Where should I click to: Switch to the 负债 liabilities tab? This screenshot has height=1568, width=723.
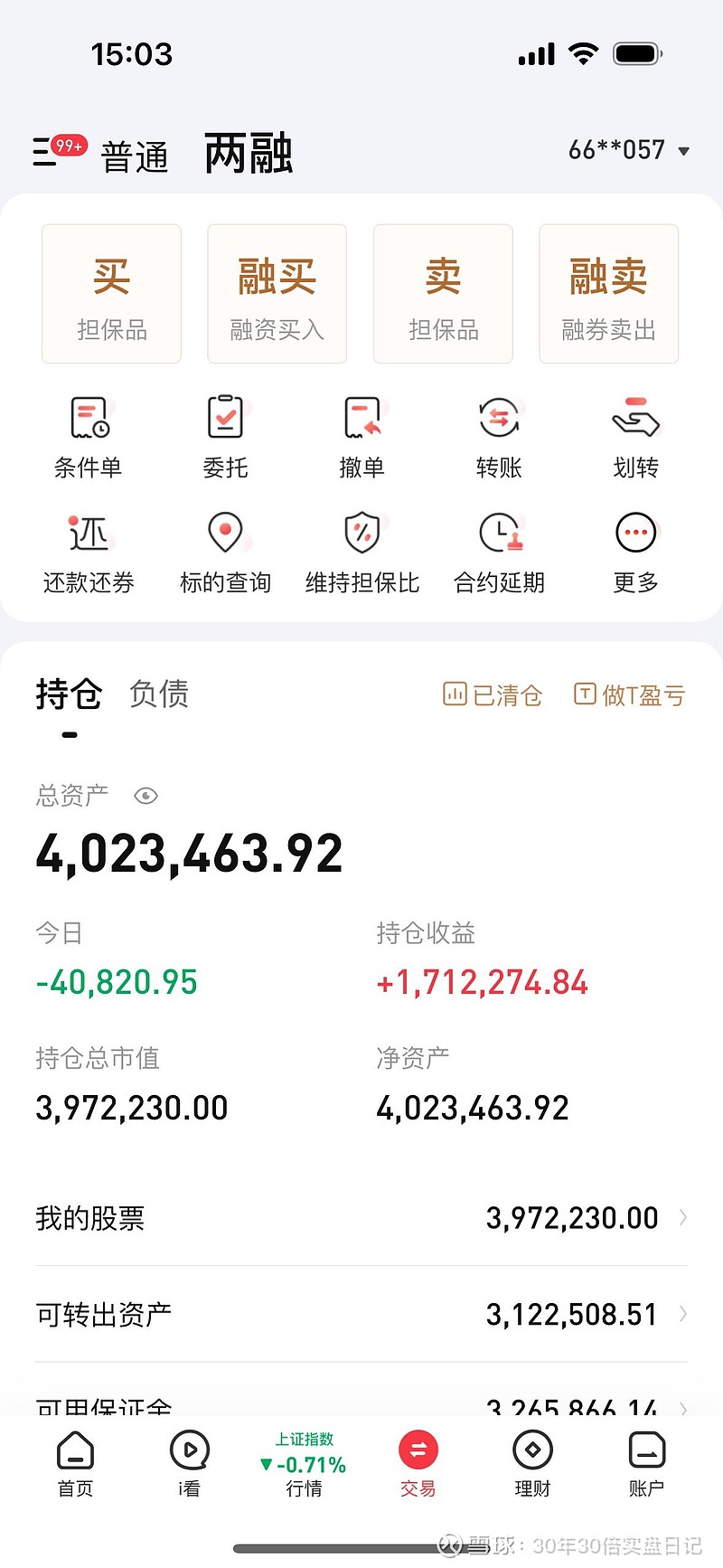[159, 694]
